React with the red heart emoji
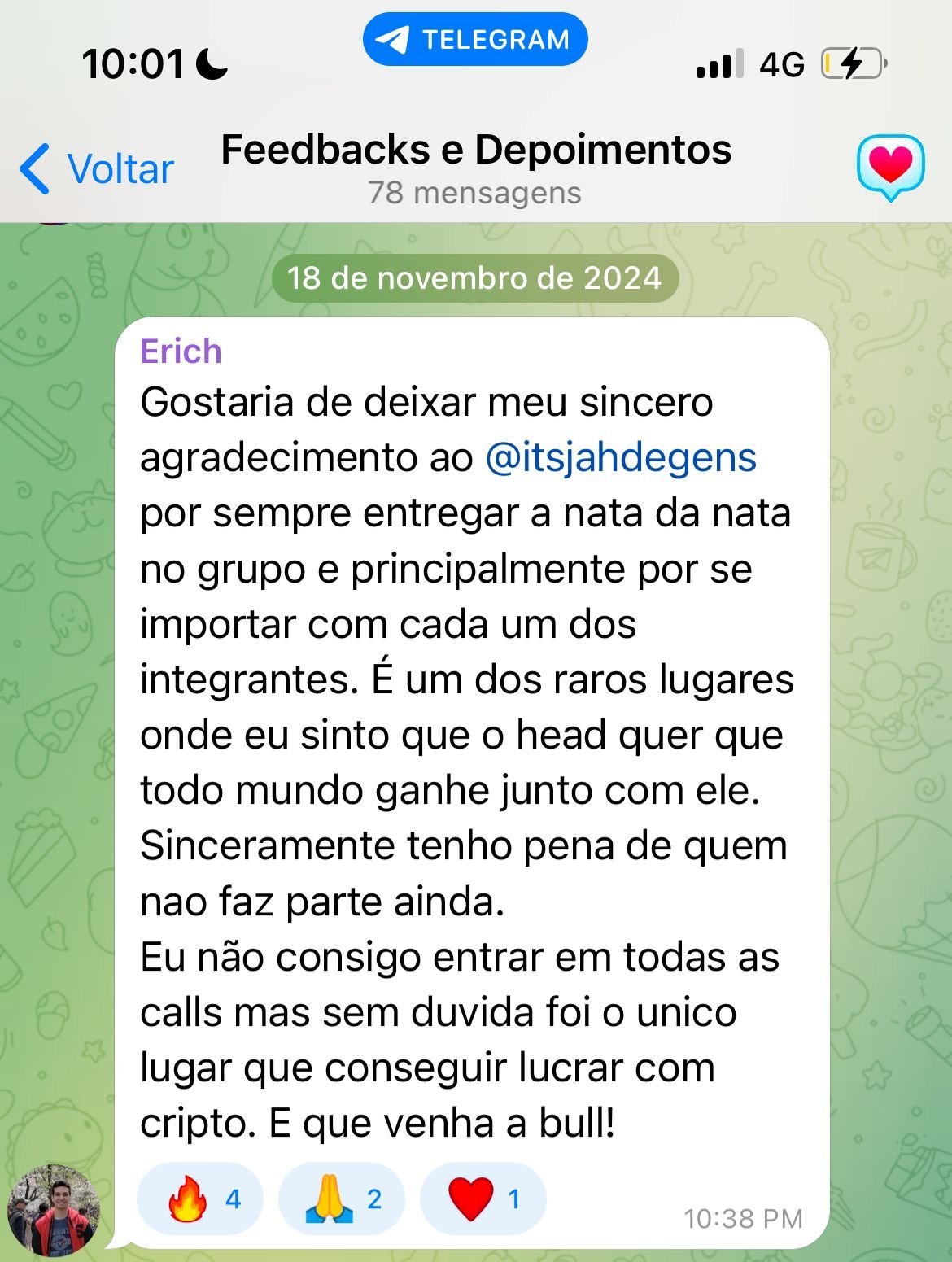 pos(483,1199)
